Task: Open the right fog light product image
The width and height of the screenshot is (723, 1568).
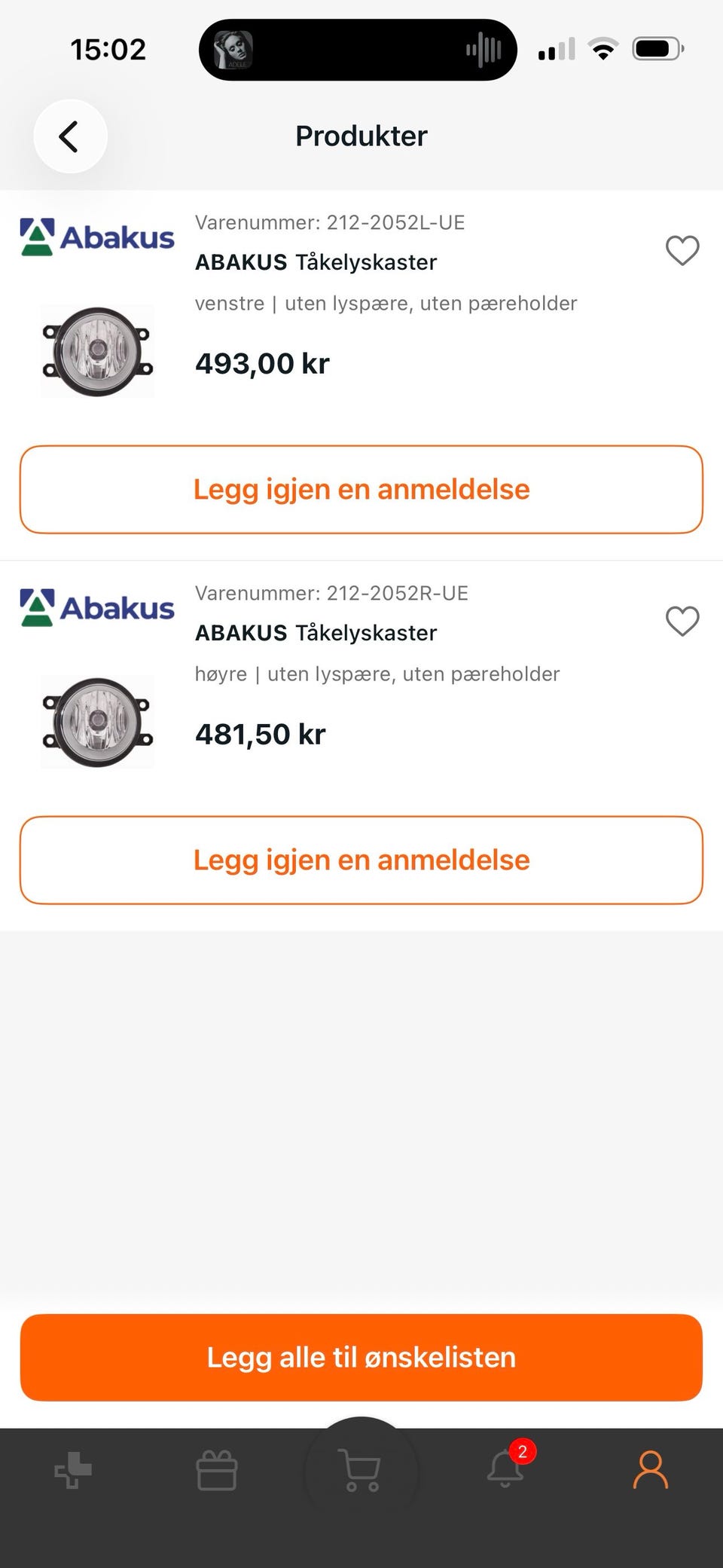Action: point(97,722)
